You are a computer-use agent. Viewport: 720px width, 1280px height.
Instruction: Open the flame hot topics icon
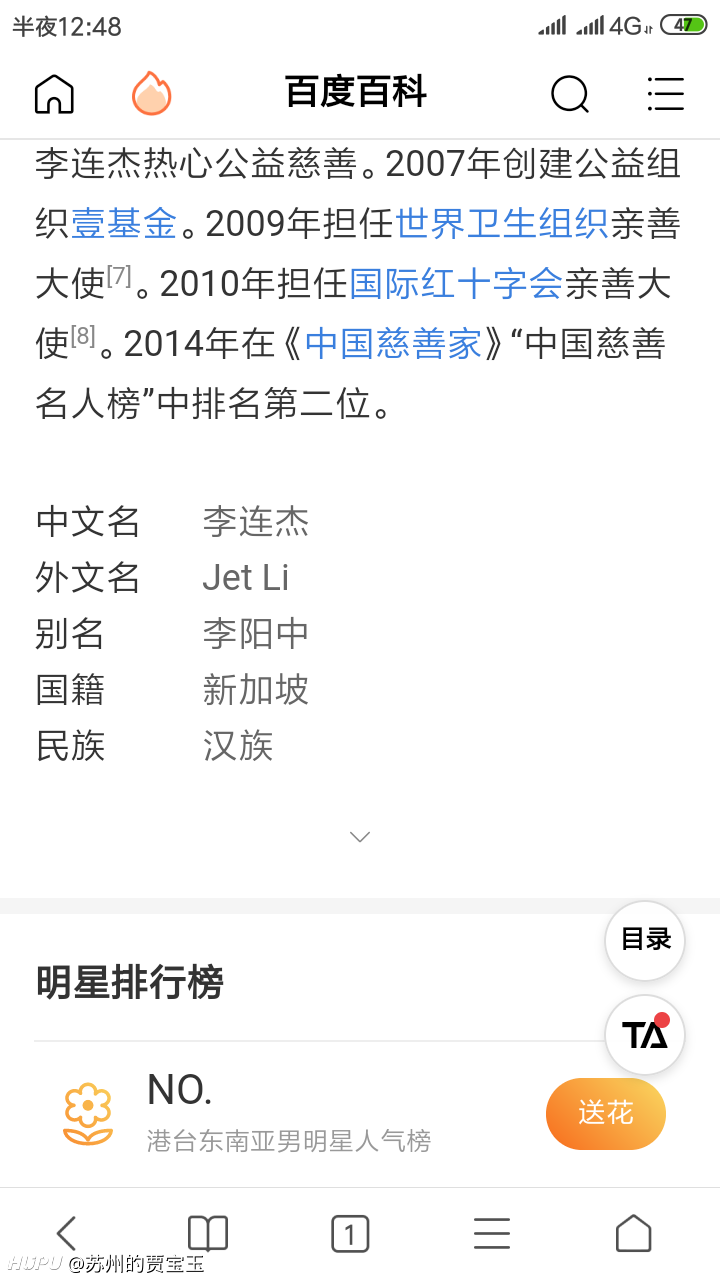(152, 94)
